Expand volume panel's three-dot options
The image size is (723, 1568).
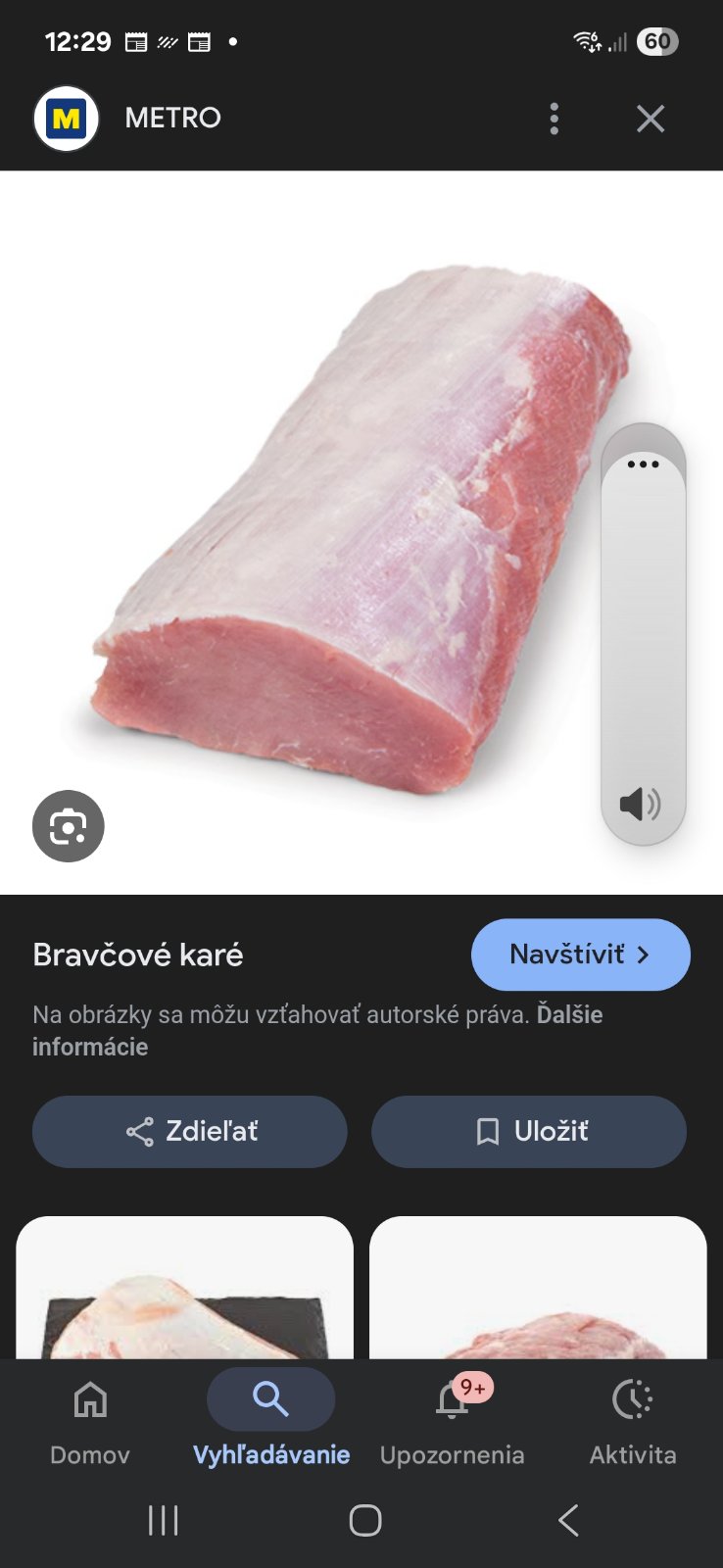(x=643, y=465)
